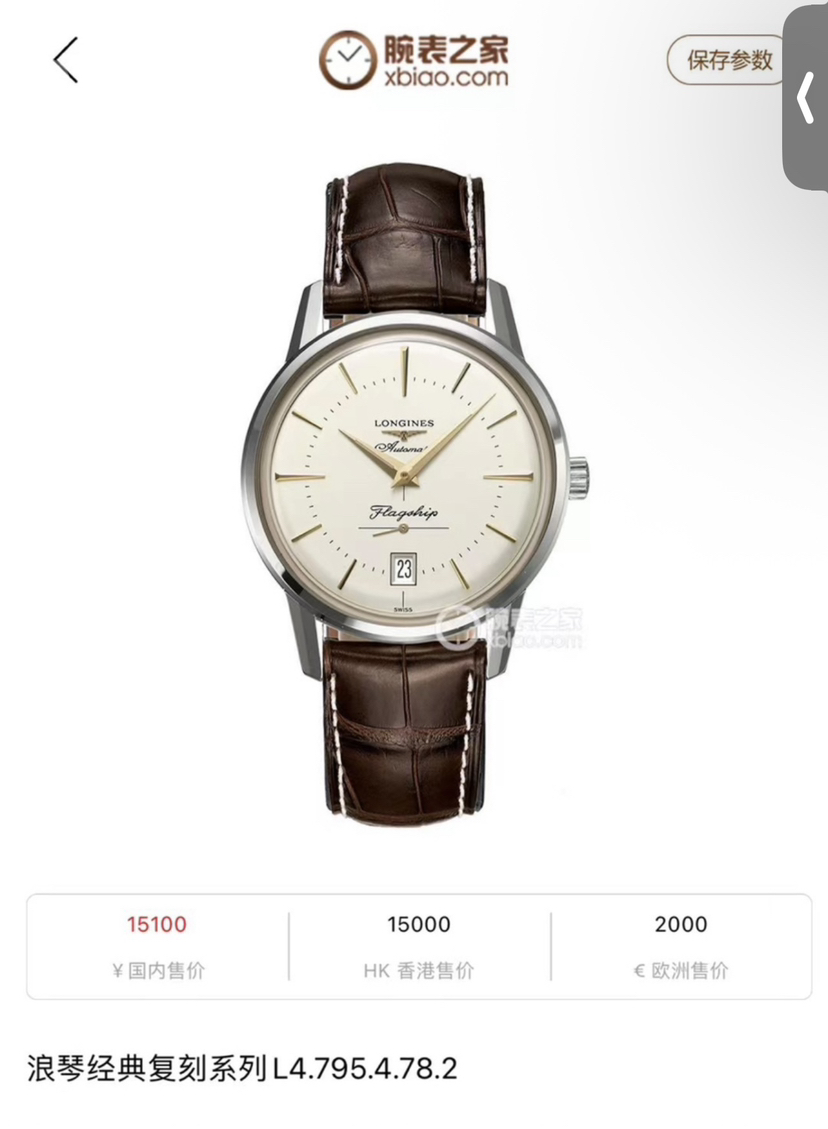The width and height of the screenshot is (828, 1129).
Task: Expand the grey side panel handle
Action: (806, 99)
